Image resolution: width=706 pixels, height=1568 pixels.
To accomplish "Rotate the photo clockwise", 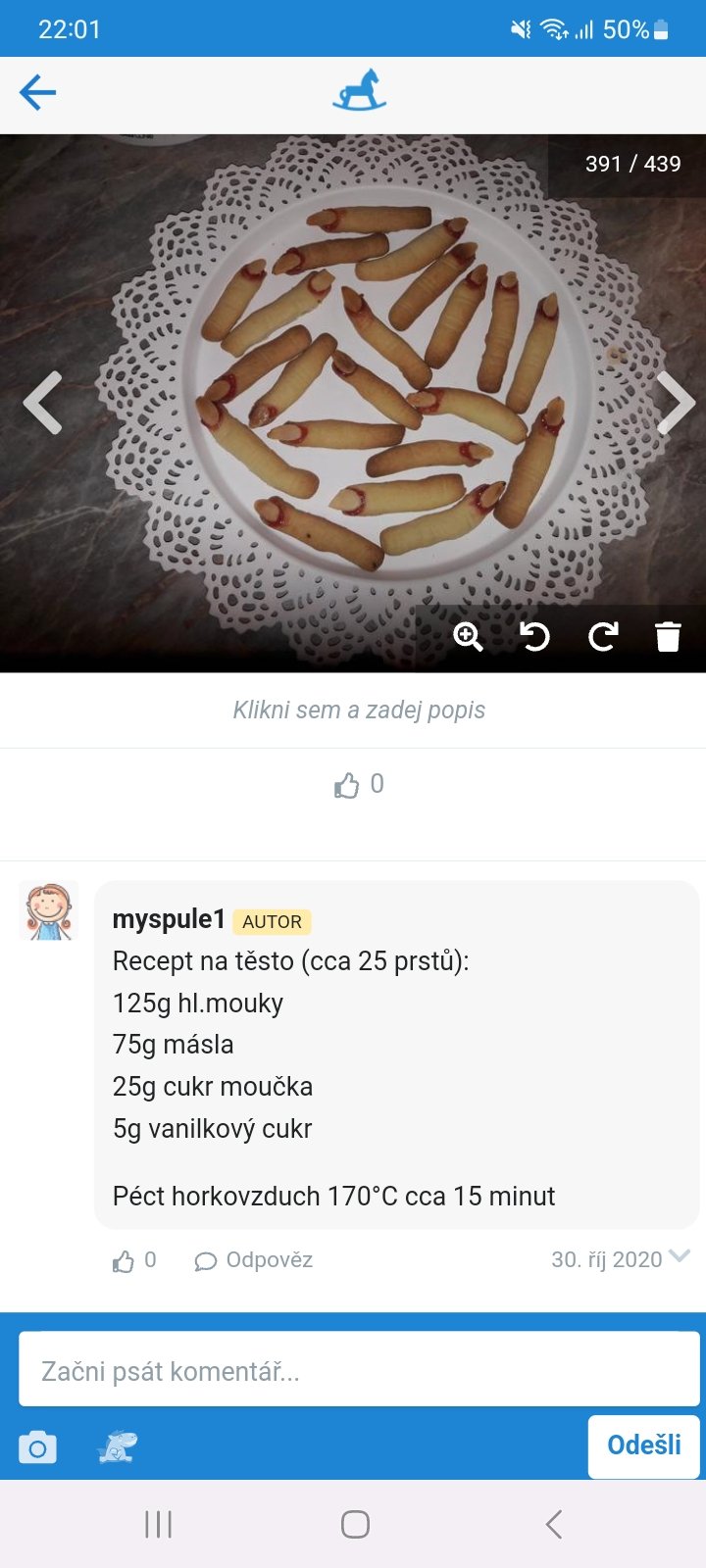I will coord(602,637).
